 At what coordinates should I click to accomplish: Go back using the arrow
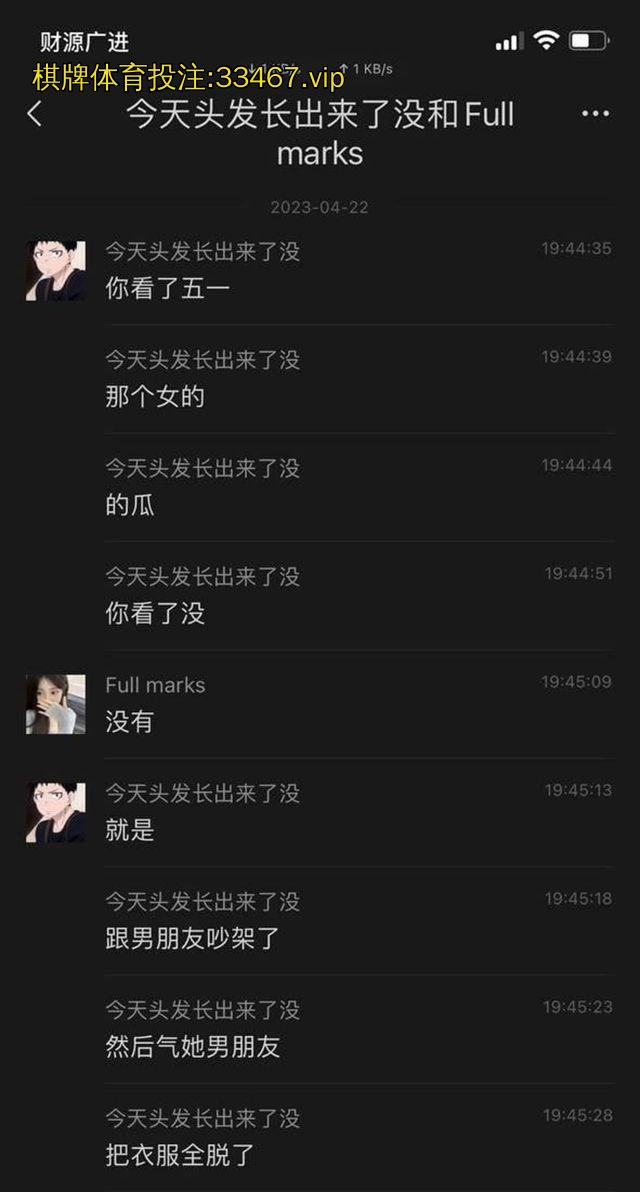pyautogui.click(x=35, y=114)
